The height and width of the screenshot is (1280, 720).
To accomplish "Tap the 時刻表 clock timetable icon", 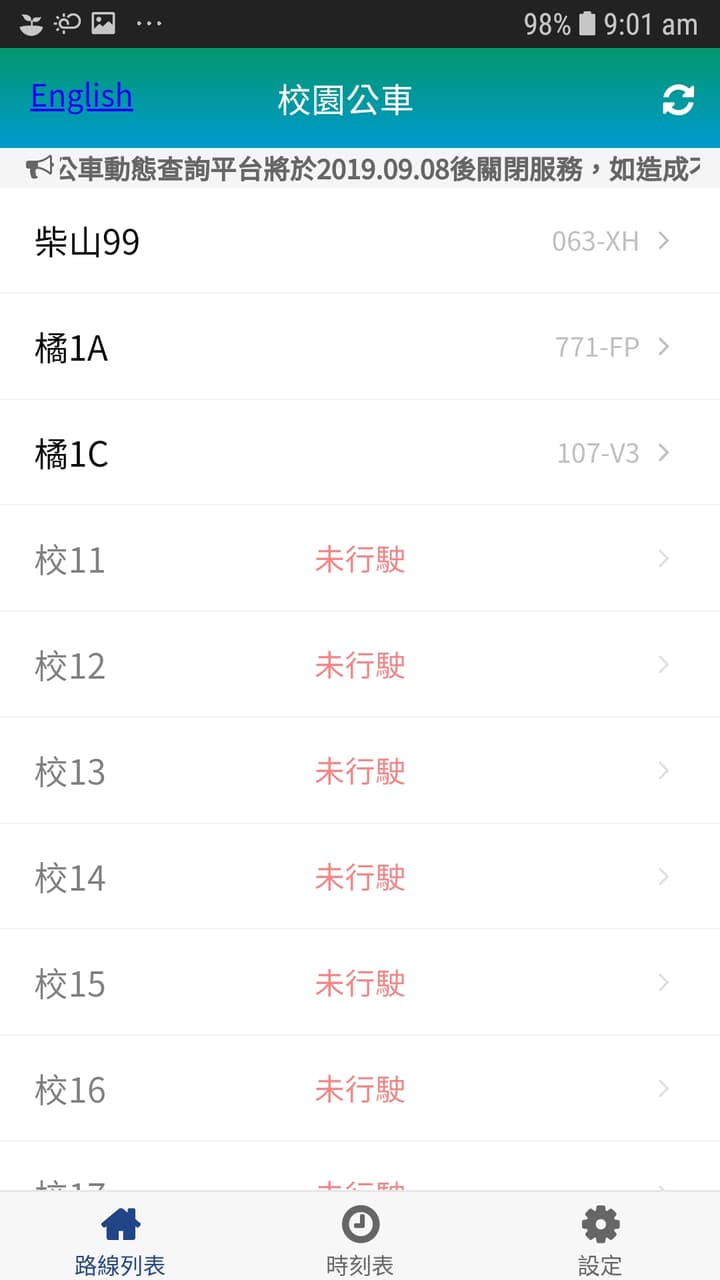I will (x=360, y=1223).
